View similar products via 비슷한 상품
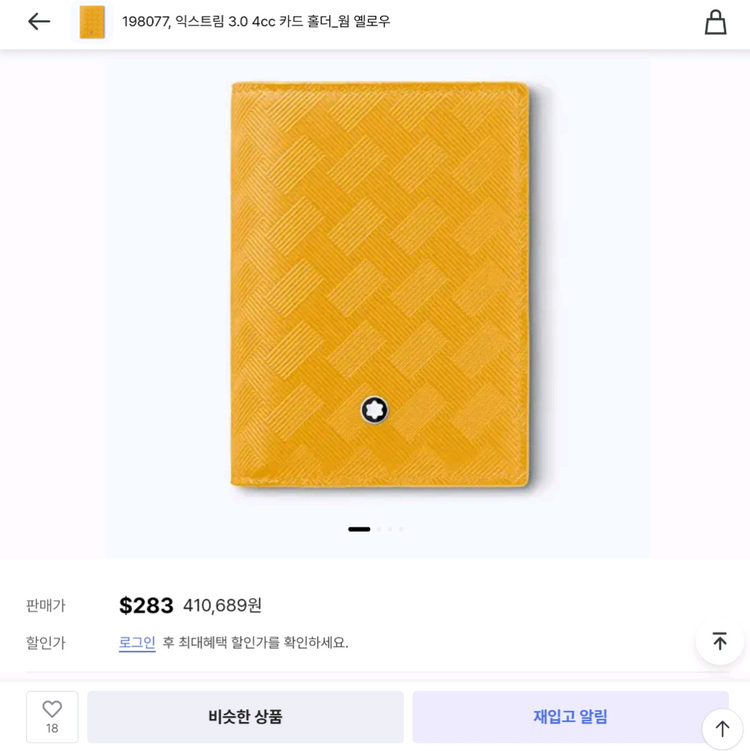This screenshot has height=751, width=750. (x=245, y=716)
